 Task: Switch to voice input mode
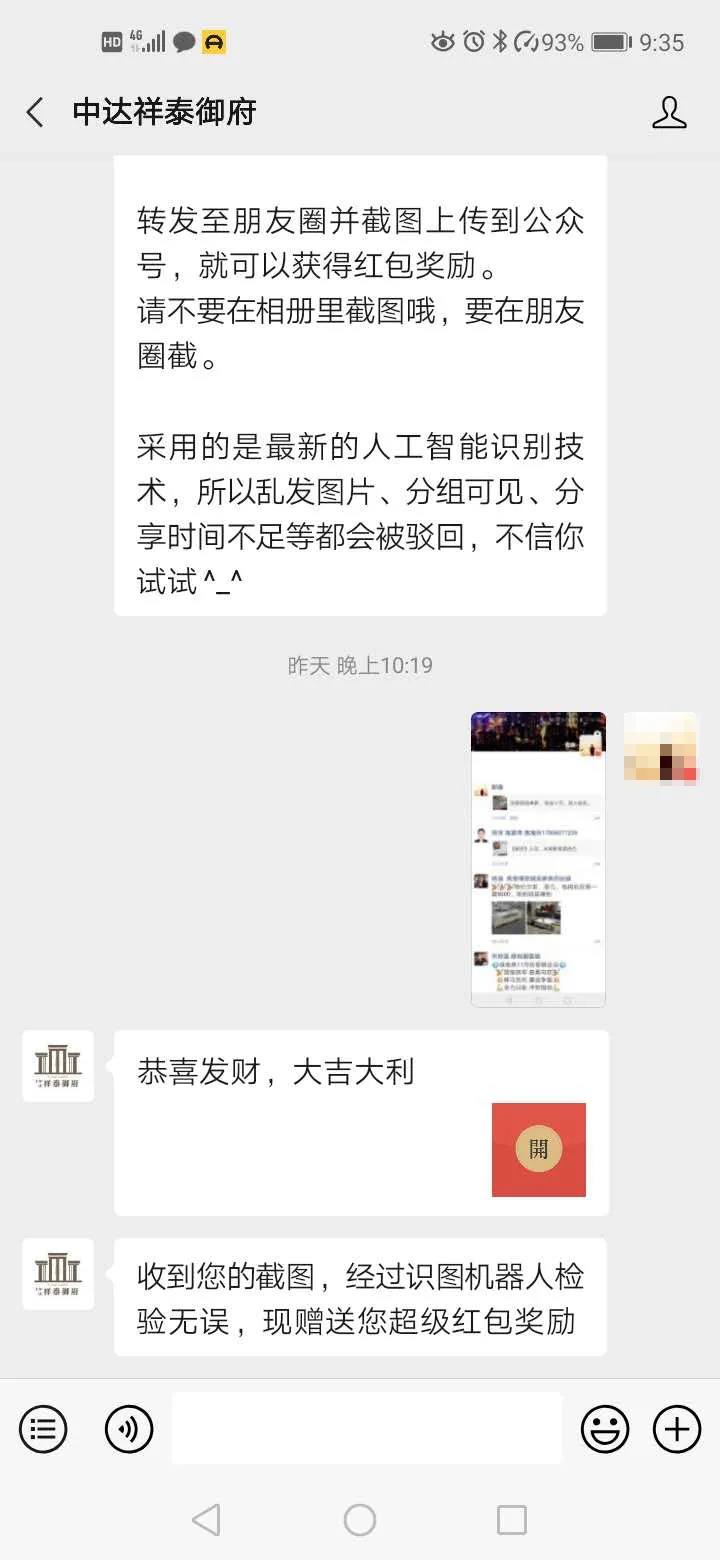[x=129, y=1428]
